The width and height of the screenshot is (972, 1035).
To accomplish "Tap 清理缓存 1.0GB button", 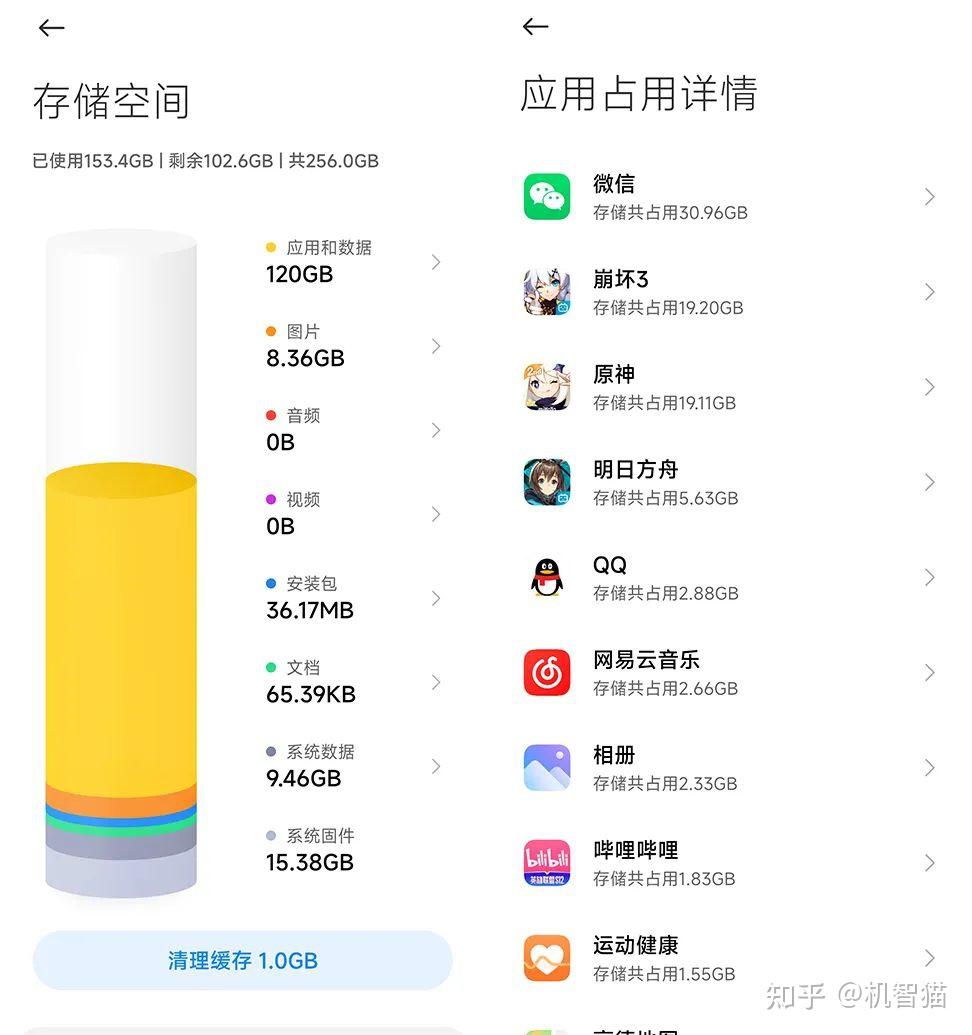I will (243, 959).
